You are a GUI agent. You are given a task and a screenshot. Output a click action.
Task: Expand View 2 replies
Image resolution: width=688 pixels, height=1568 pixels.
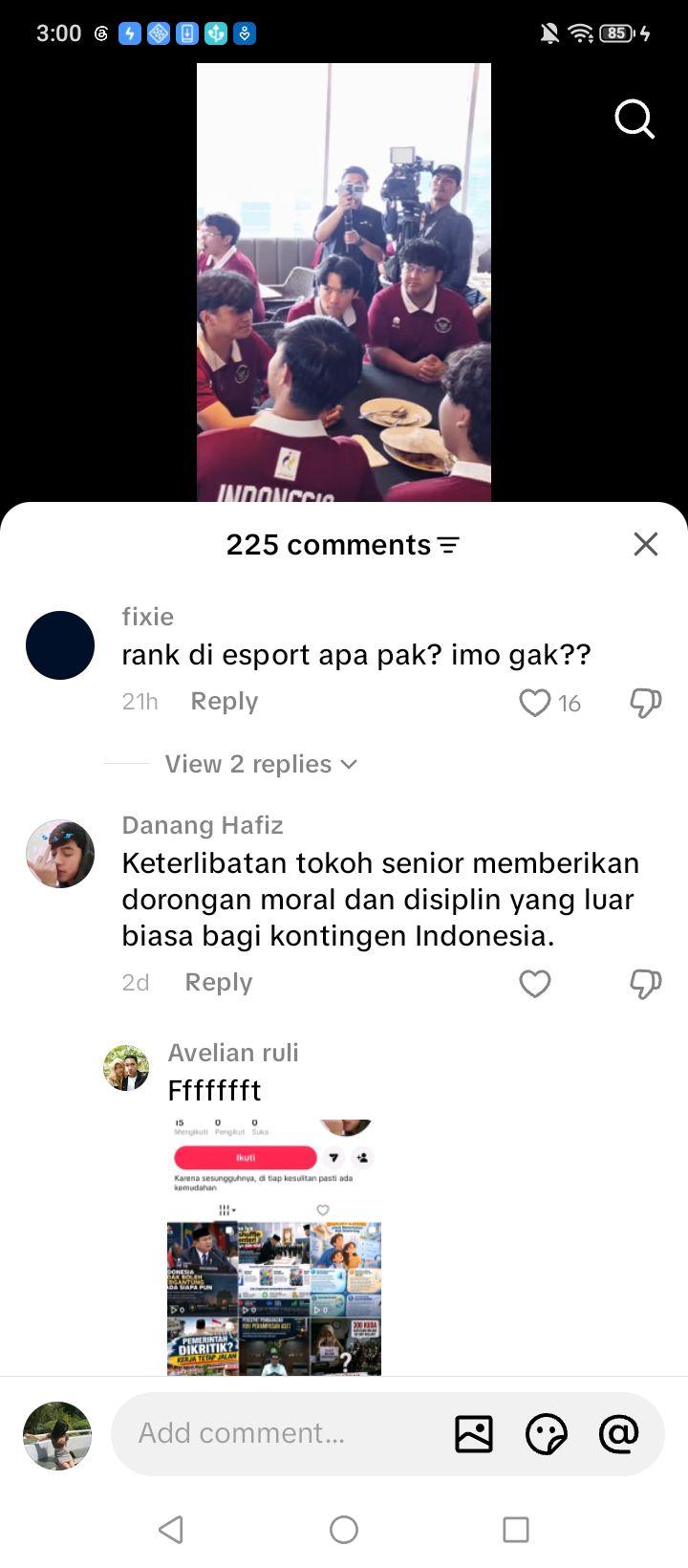261,764
